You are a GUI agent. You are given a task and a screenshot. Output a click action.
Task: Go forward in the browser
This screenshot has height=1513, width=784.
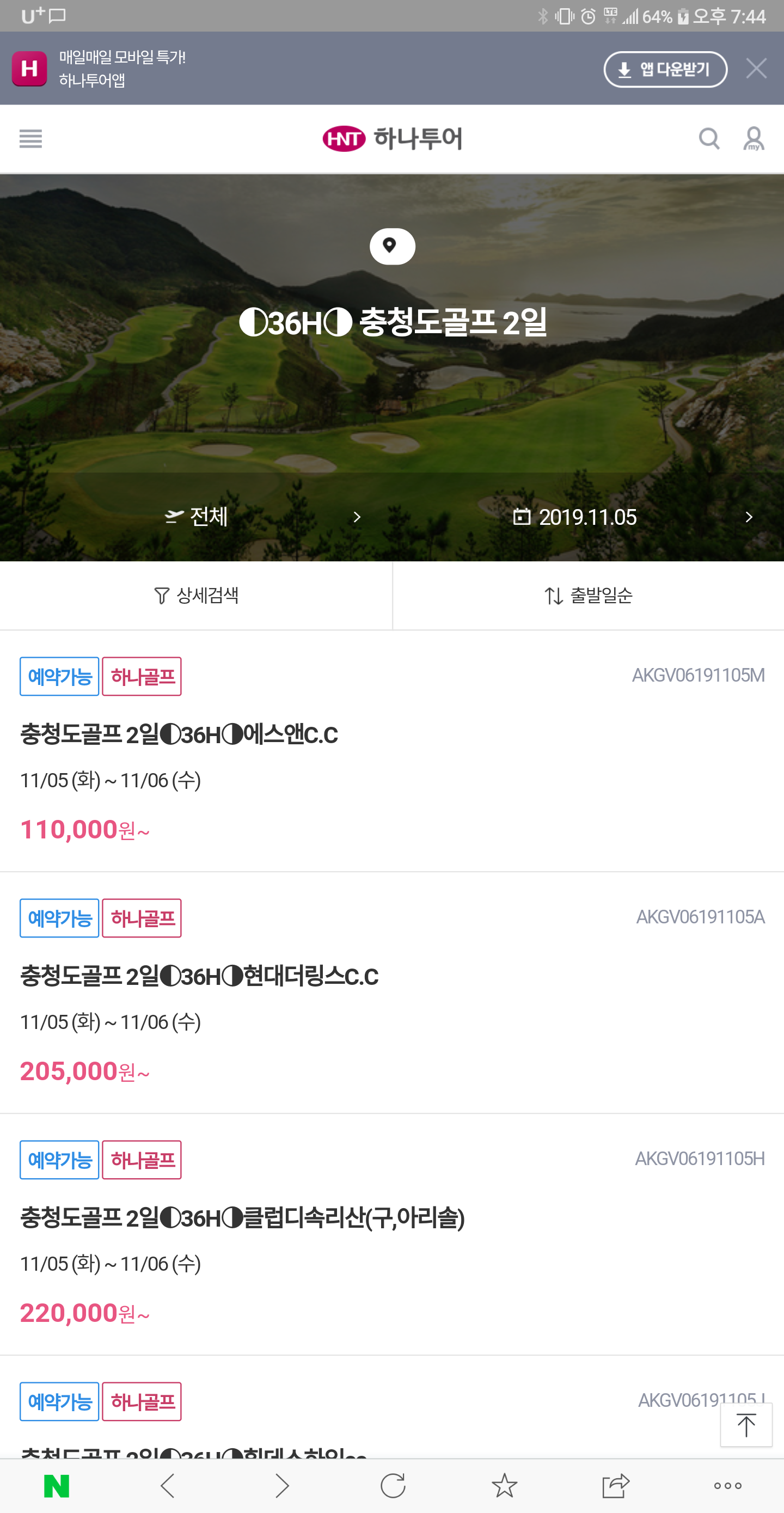tap(282, 1486)
